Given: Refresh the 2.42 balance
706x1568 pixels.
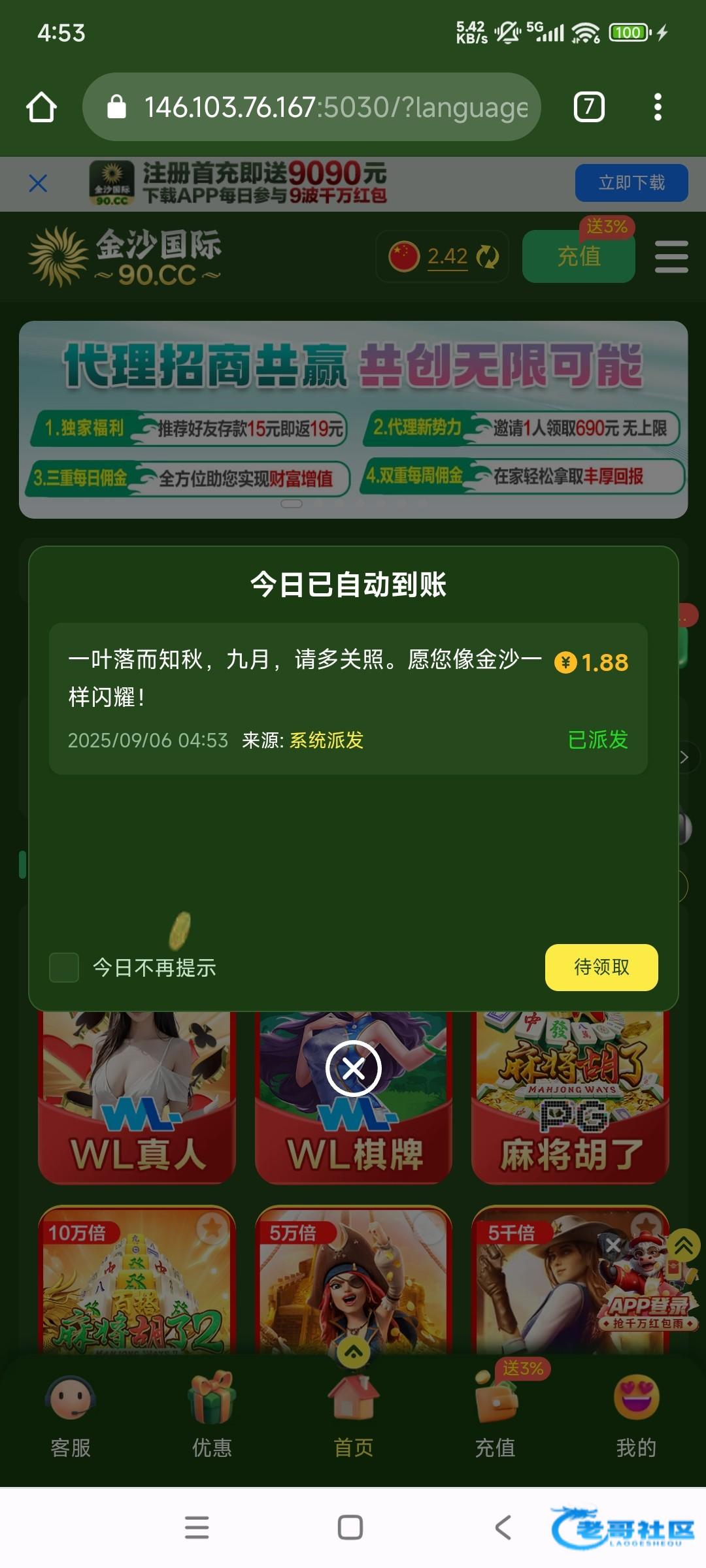Looking at the screenshot, I should click(x=487, y=256).
